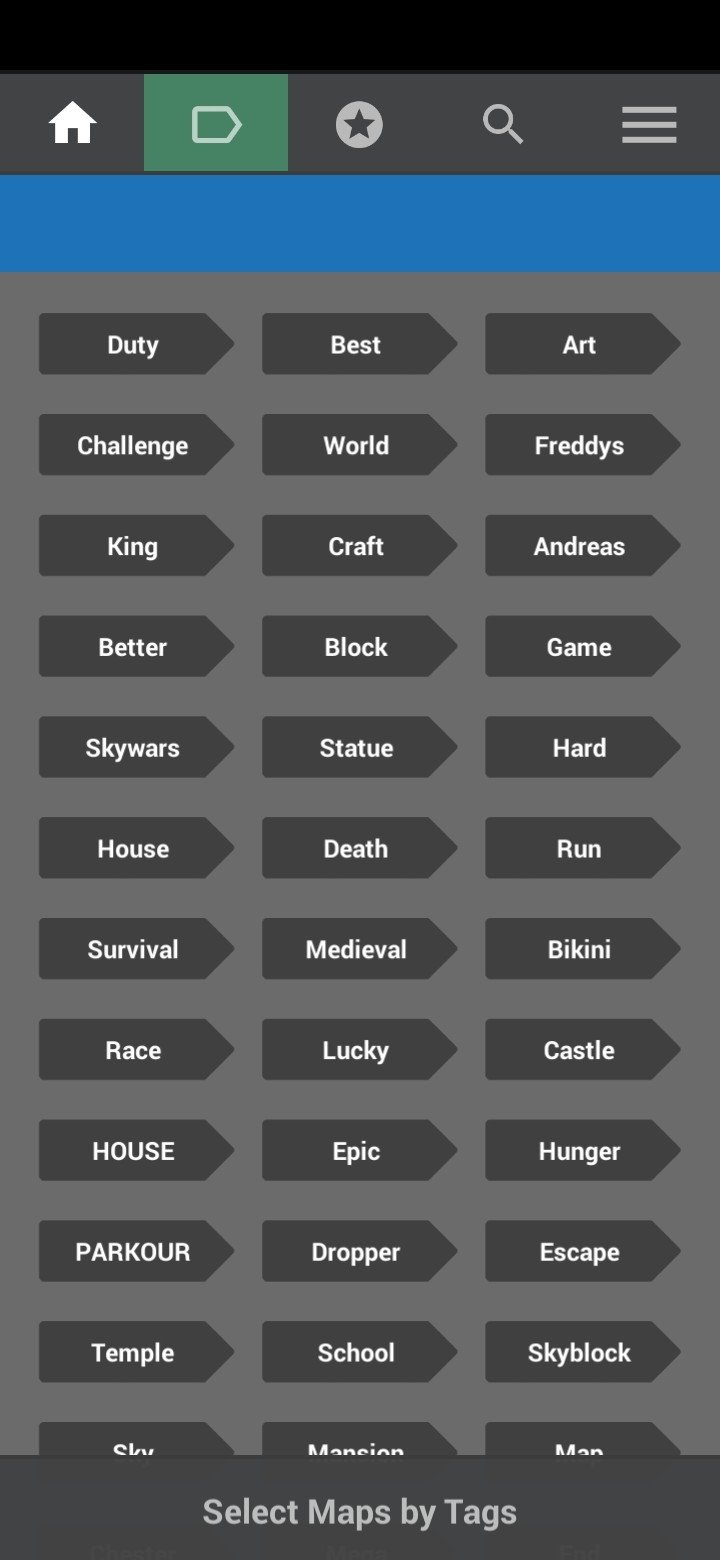Select the Skyblock tag
Screen dimensions: 720x1560
pos(582,1352)
